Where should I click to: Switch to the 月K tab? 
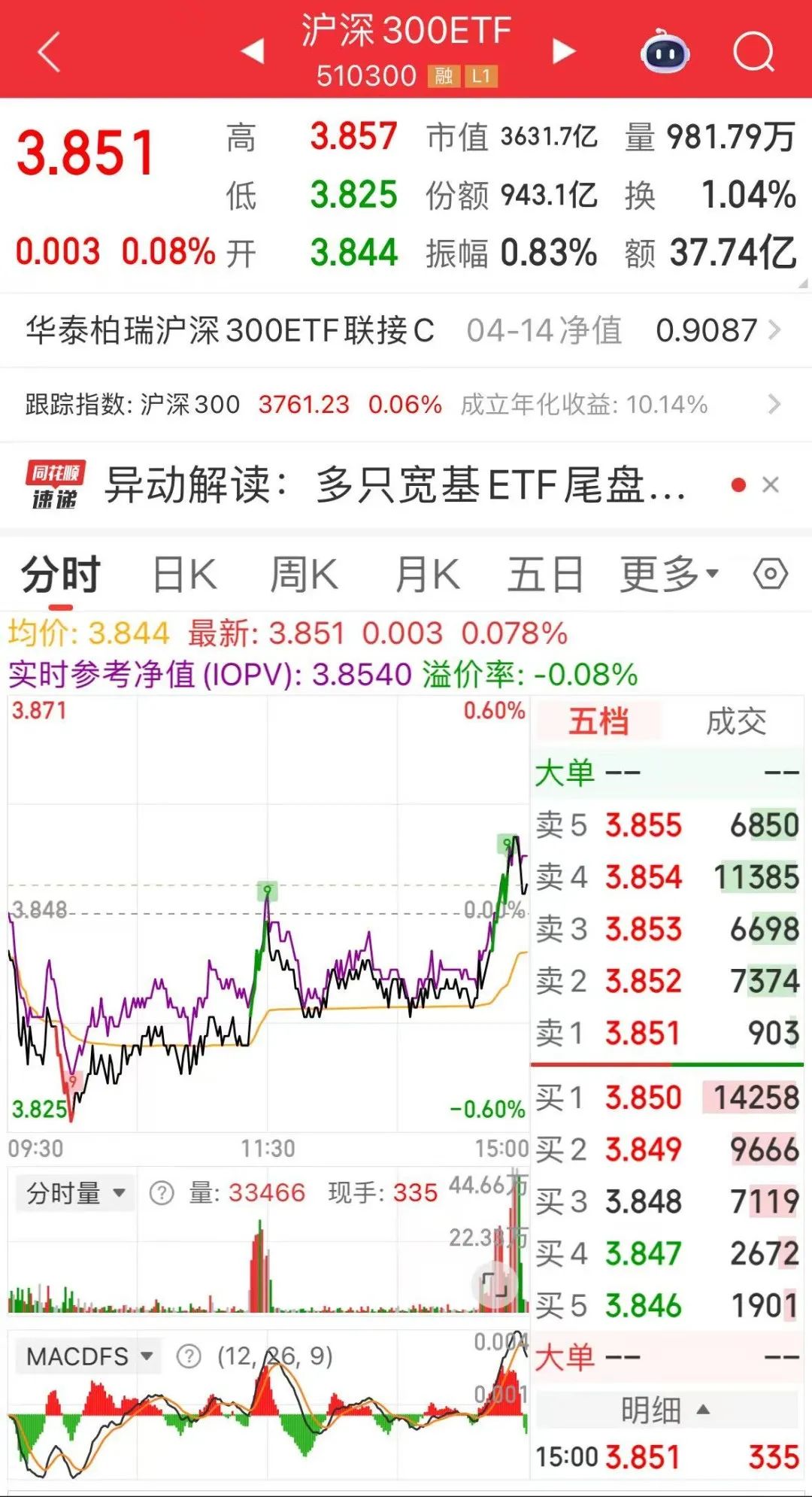tap(428, 575)
